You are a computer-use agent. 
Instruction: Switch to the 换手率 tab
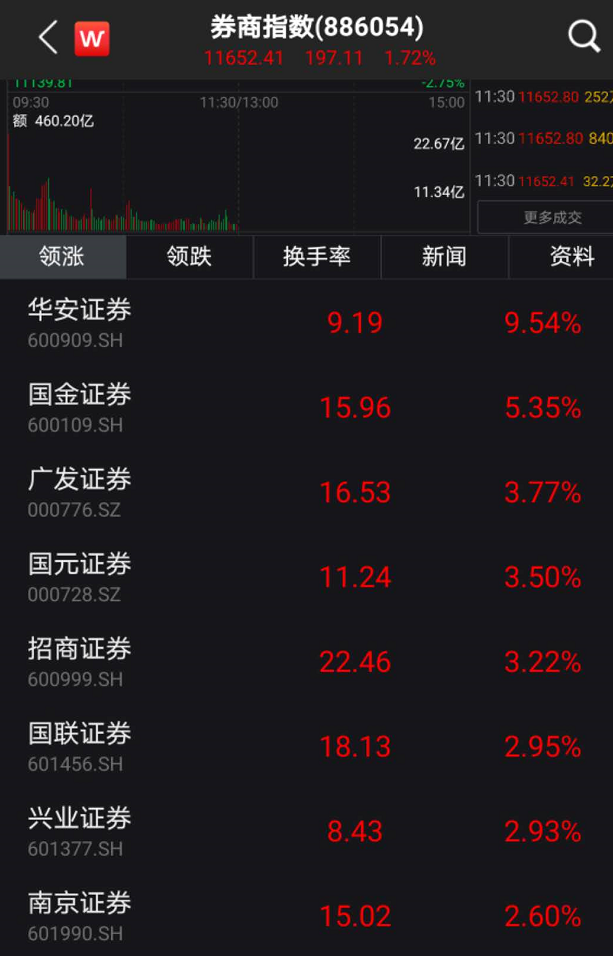[x=316, y=257]
